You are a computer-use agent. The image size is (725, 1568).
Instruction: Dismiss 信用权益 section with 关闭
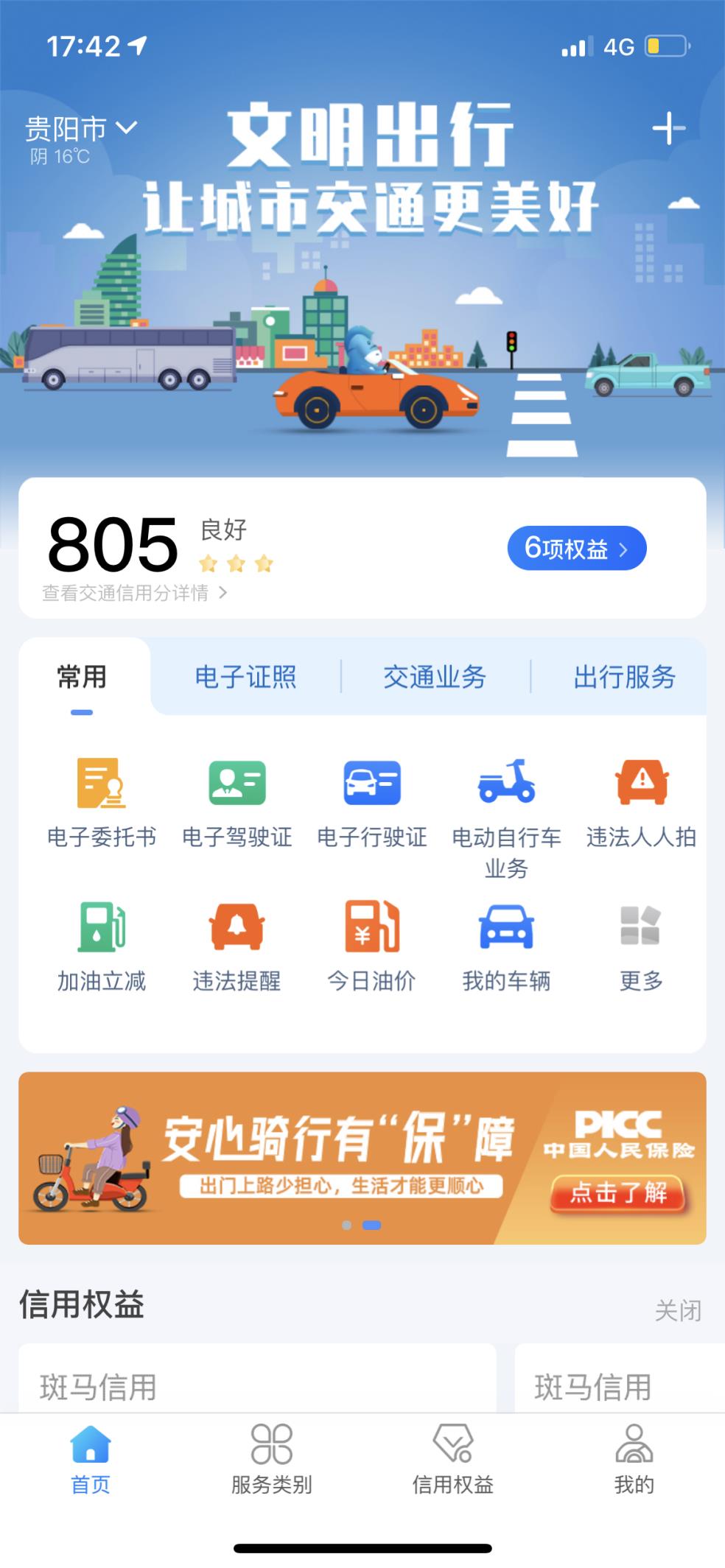coord(678,1310)
